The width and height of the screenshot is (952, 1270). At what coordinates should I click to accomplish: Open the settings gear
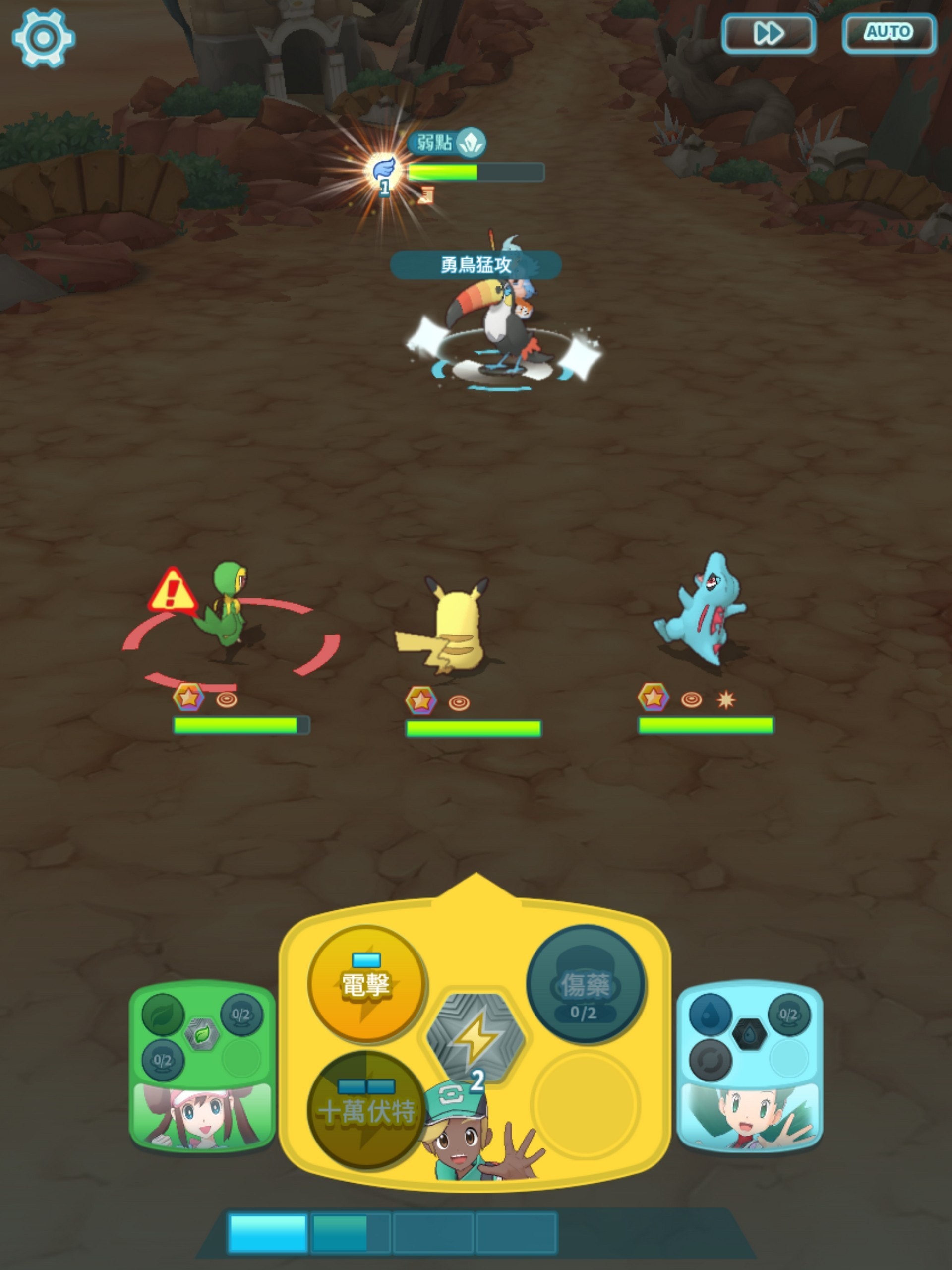[43, 38]
